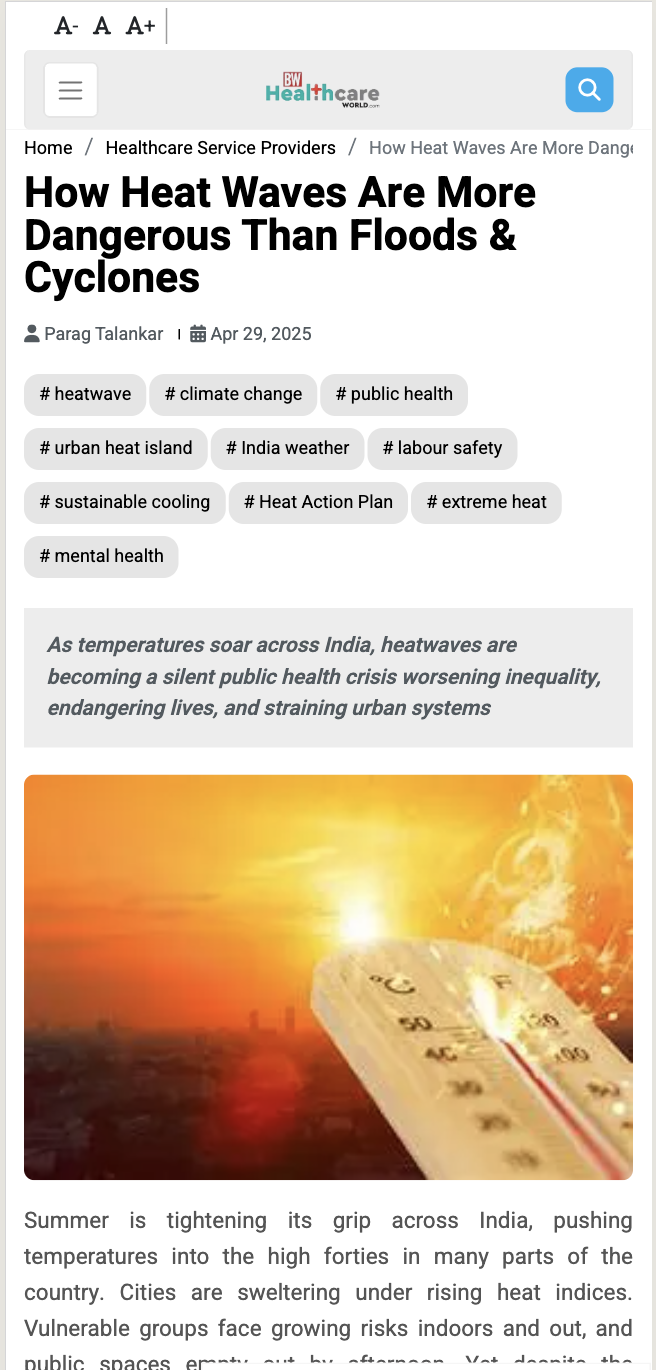Screen dimensions: 656x1370
Task: Open author Parag Talankar's page
Action: (103, 334)
